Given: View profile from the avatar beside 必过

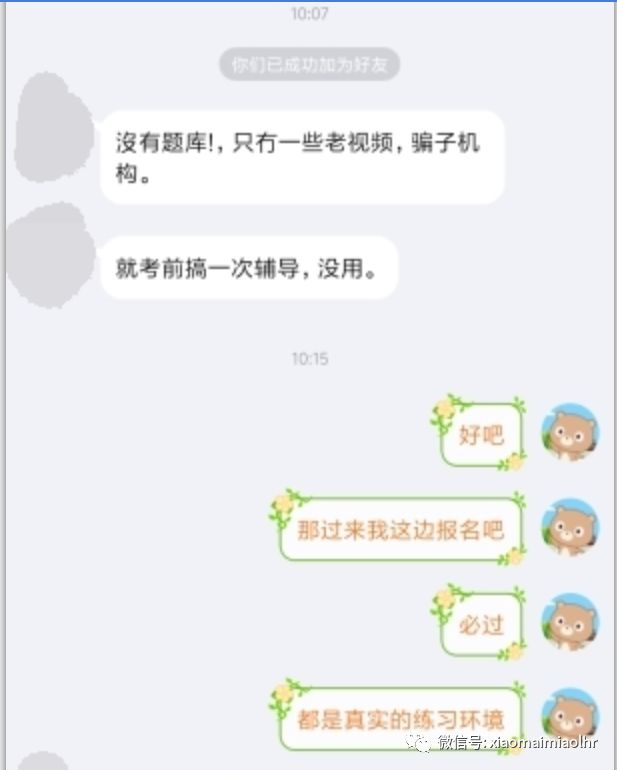Looking at the screenshot, I should 570,623.
